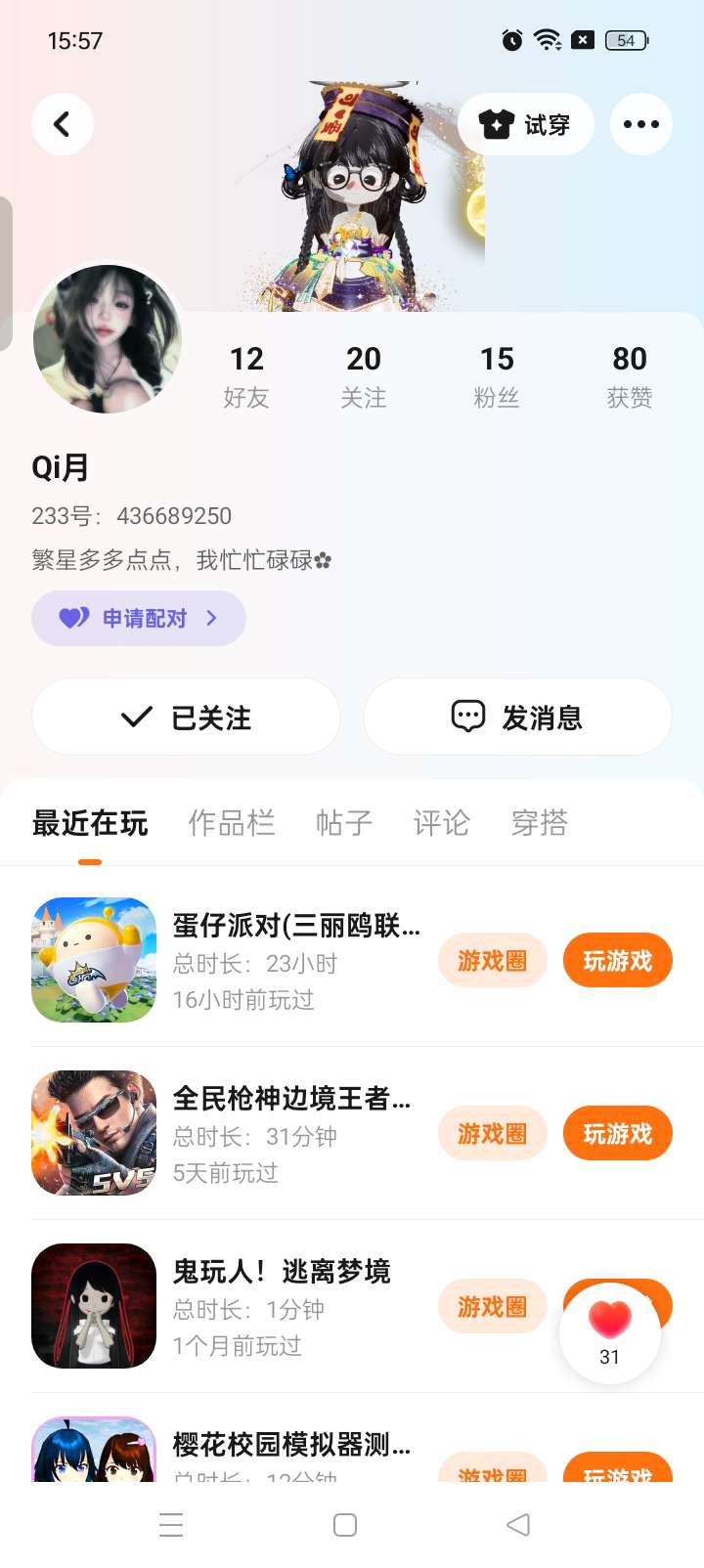Screen dimensions: 704x1568
Task: Switch to the 穿搭 tab
Action: 539,823
